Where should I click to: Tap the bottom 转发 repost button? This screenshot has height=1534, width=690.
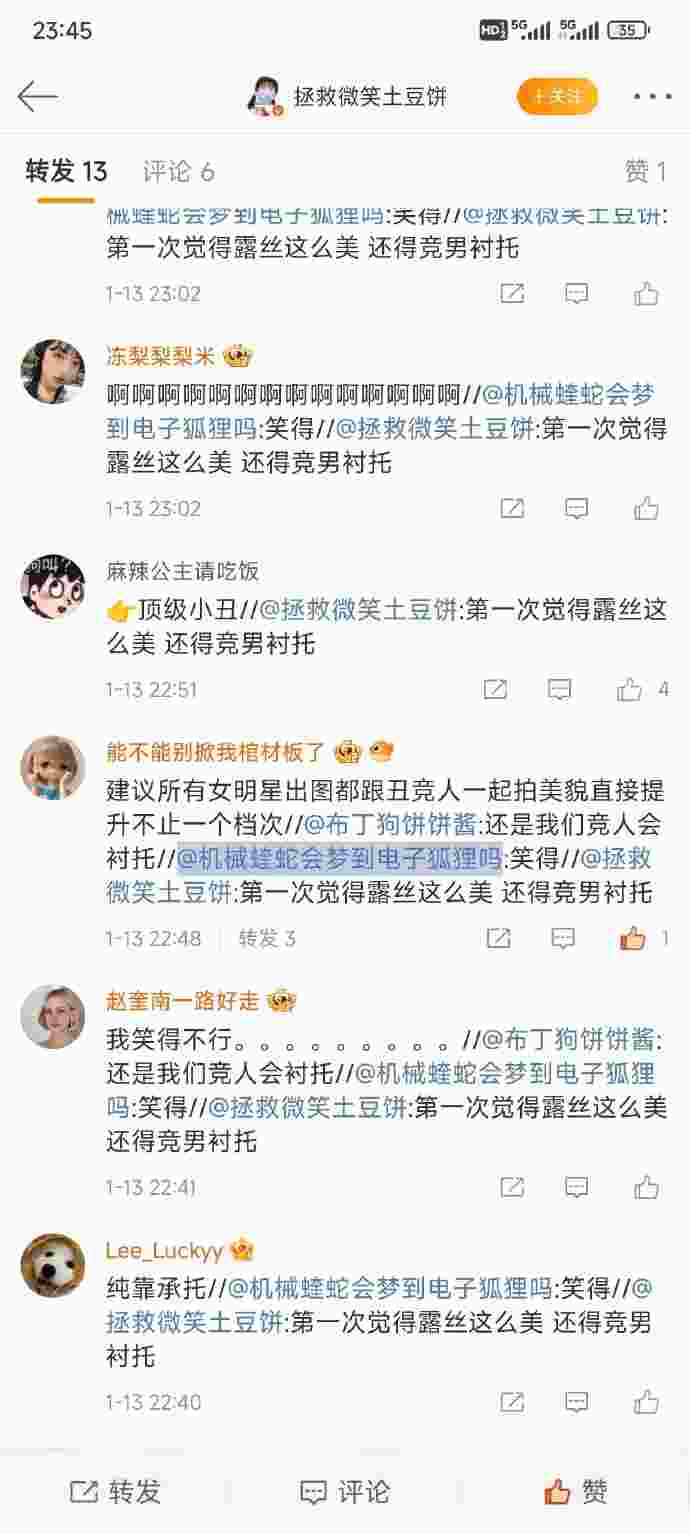(x=115, y=1492)
